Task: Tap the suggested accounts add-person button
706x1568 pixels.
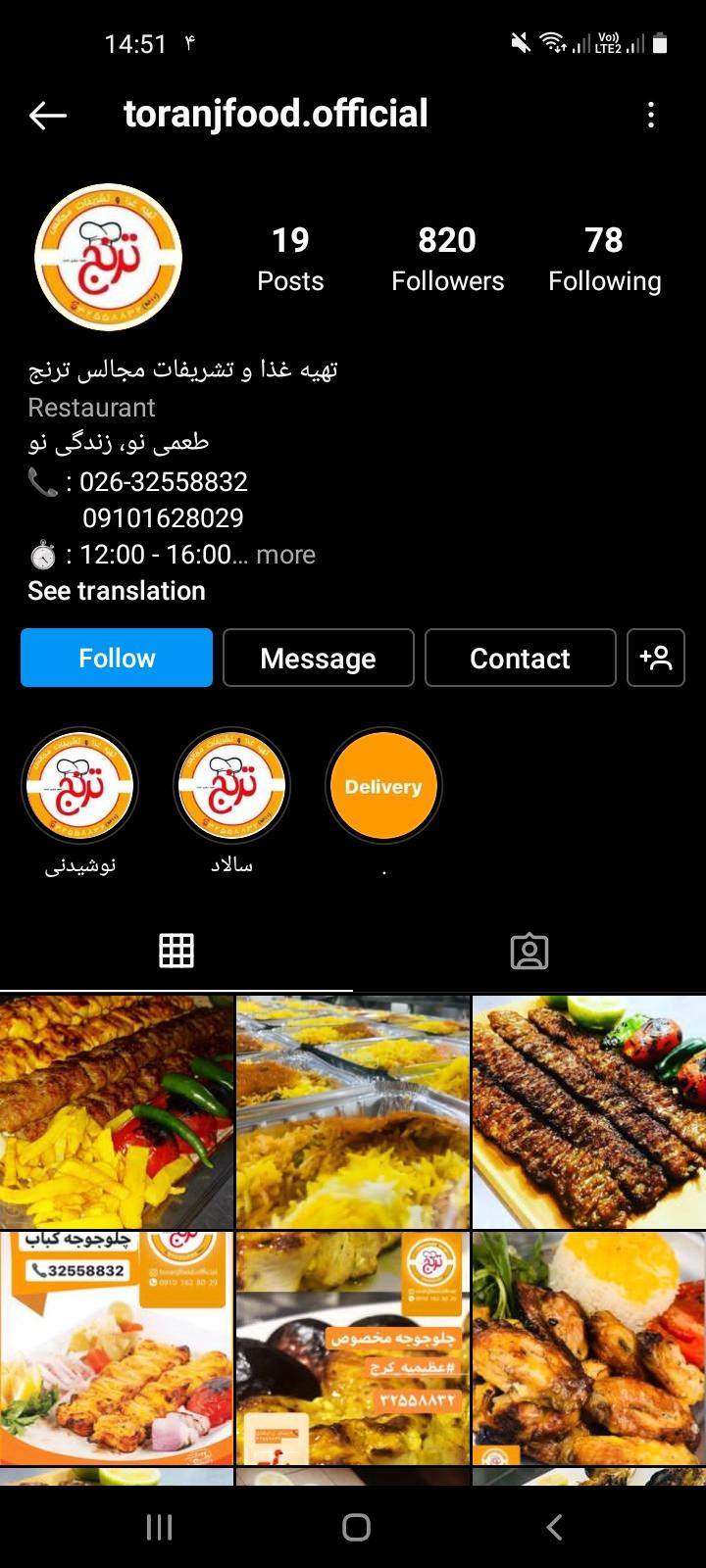Action: pos(655,658)
